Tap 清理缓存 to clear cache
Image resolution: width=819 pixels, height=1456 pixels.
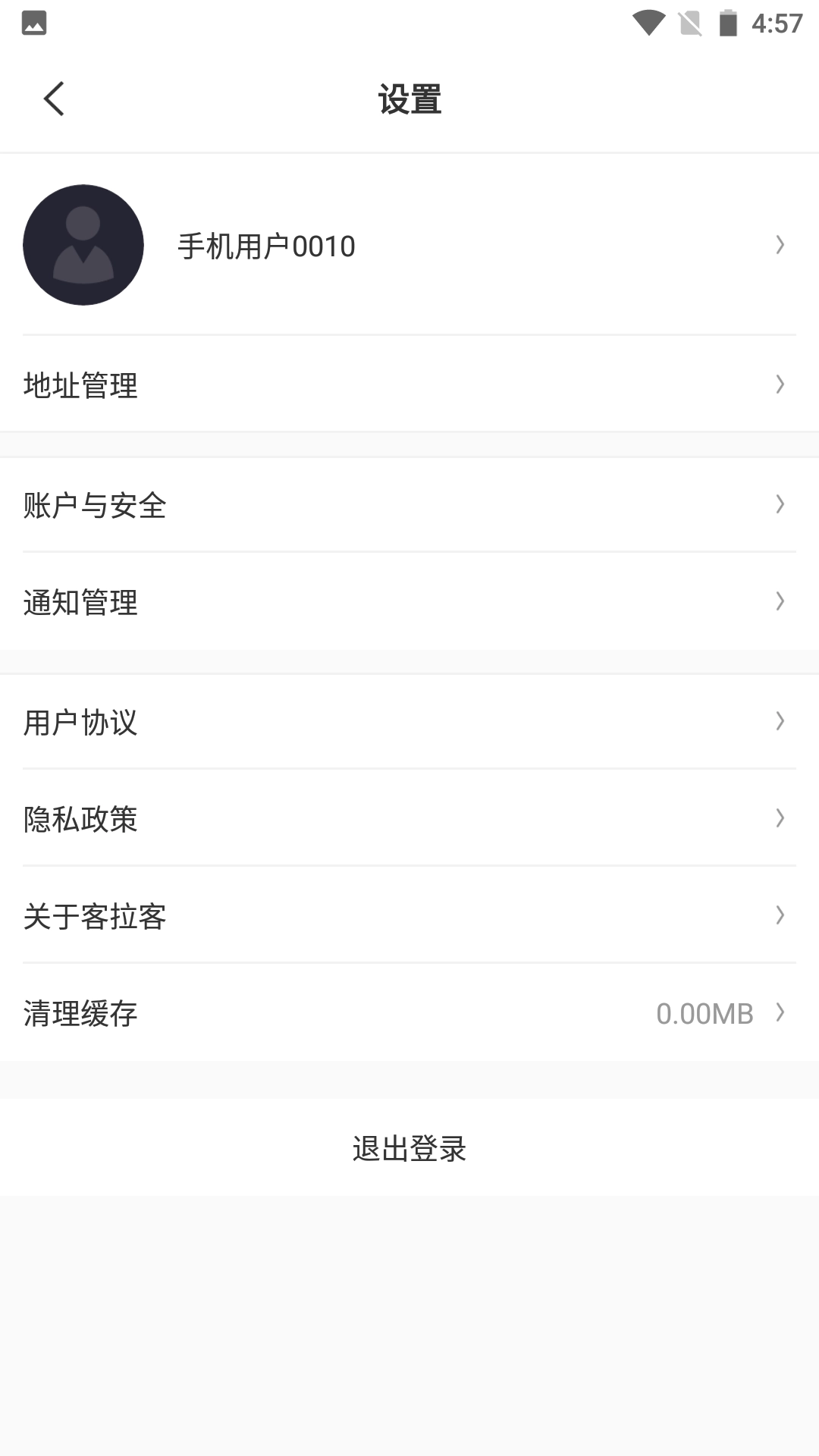point(80,1014)
